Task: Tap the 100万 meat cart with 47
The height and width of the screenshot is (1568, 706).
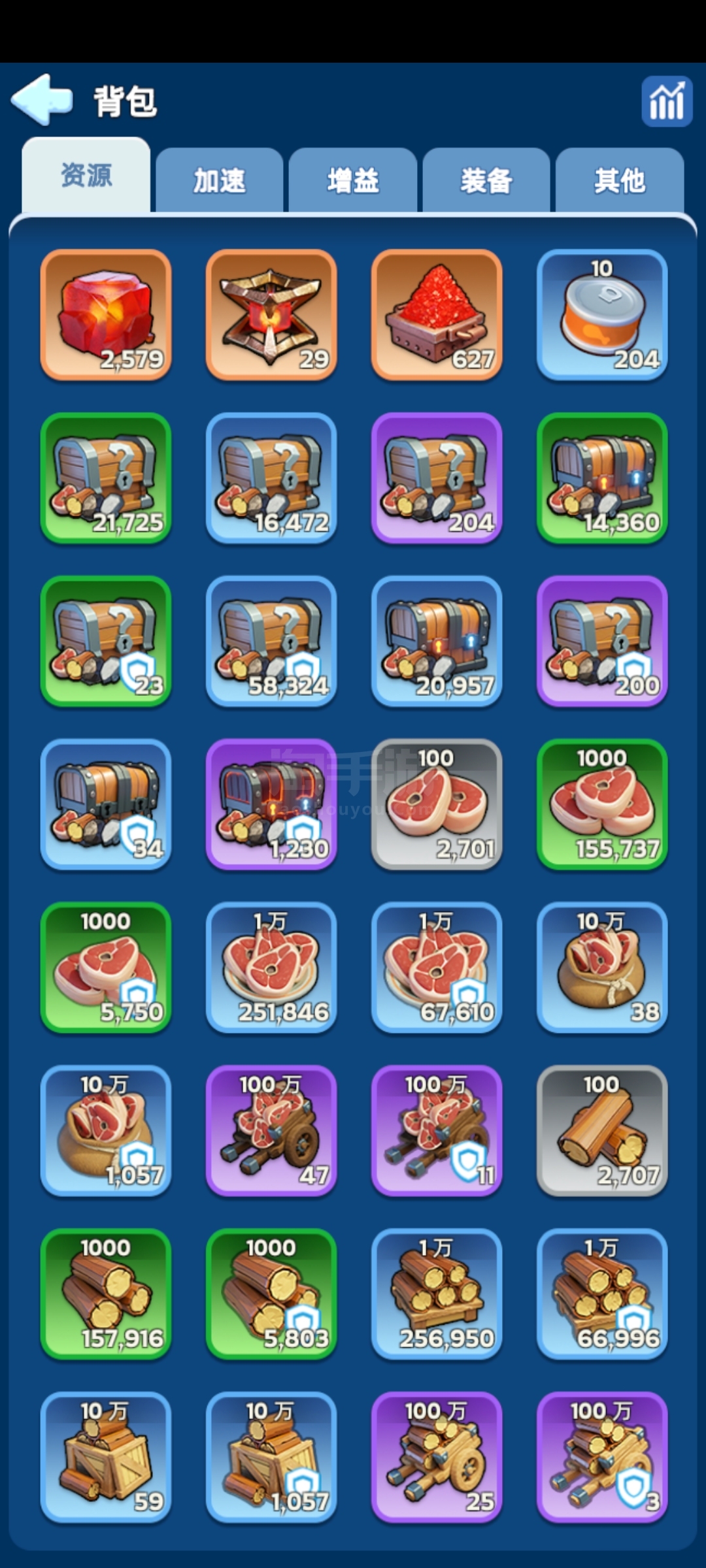Action: [271, 1131]
